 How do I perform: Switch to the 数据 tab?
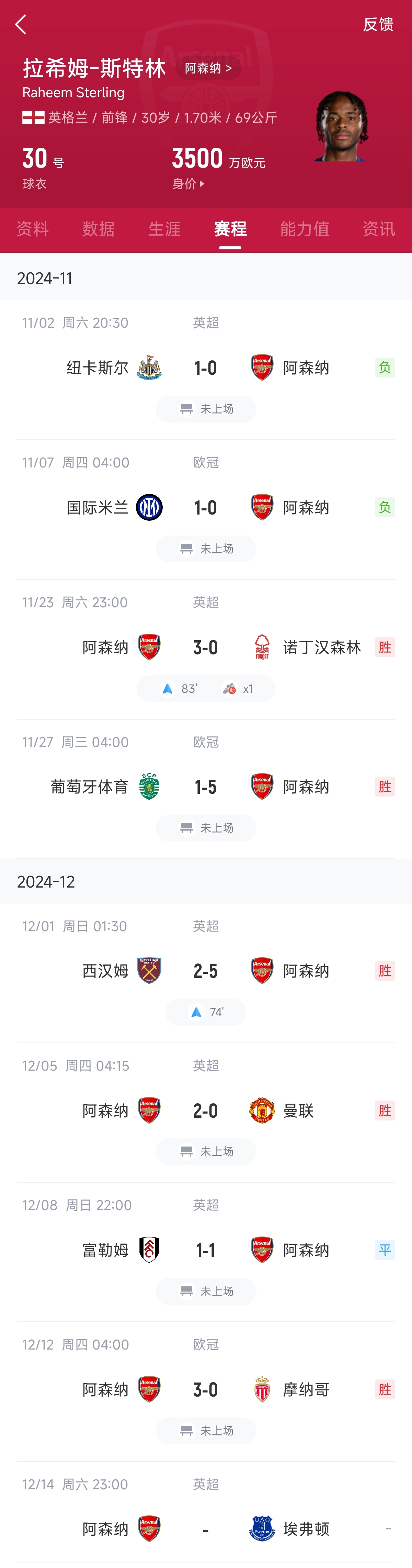99,229
